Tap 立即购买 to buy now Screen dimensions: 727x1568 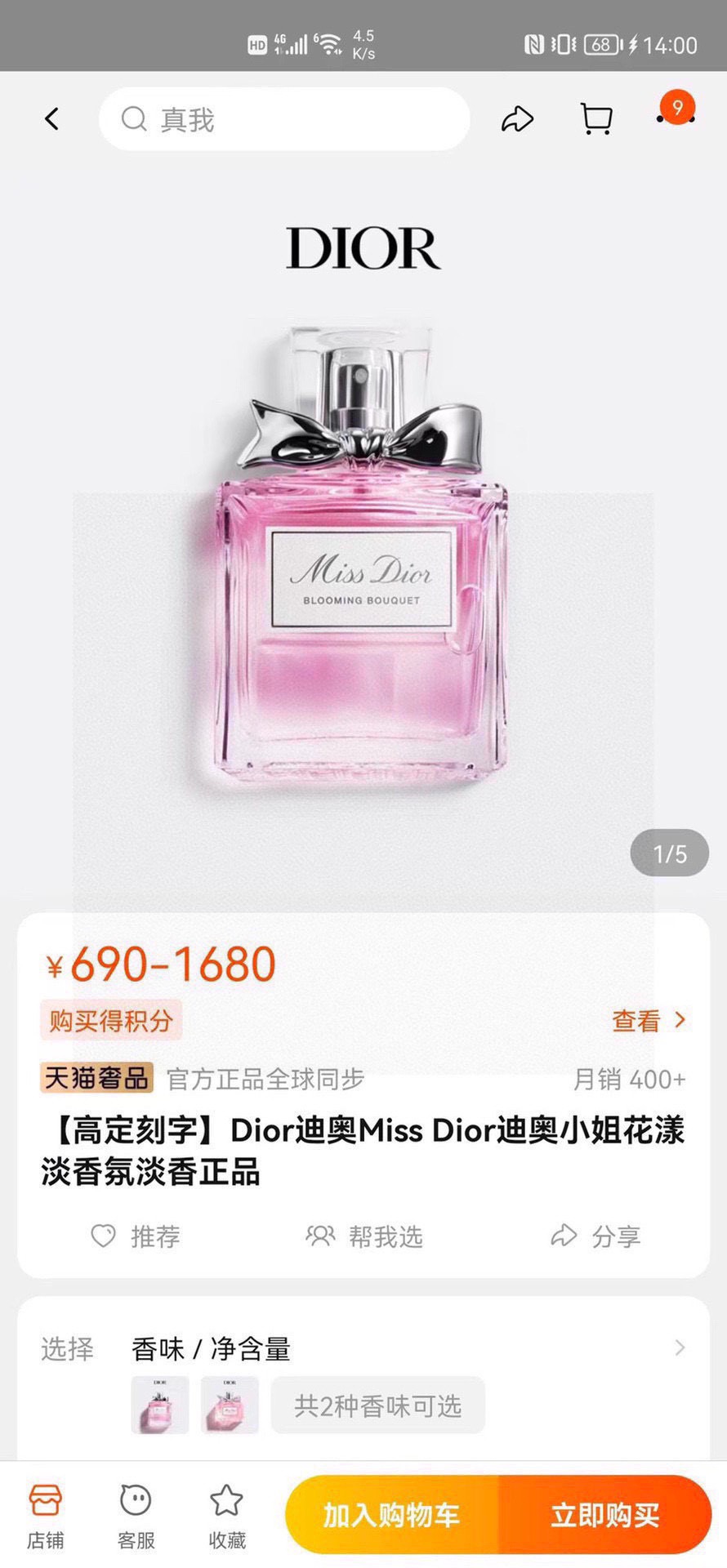coord(604,1515)
